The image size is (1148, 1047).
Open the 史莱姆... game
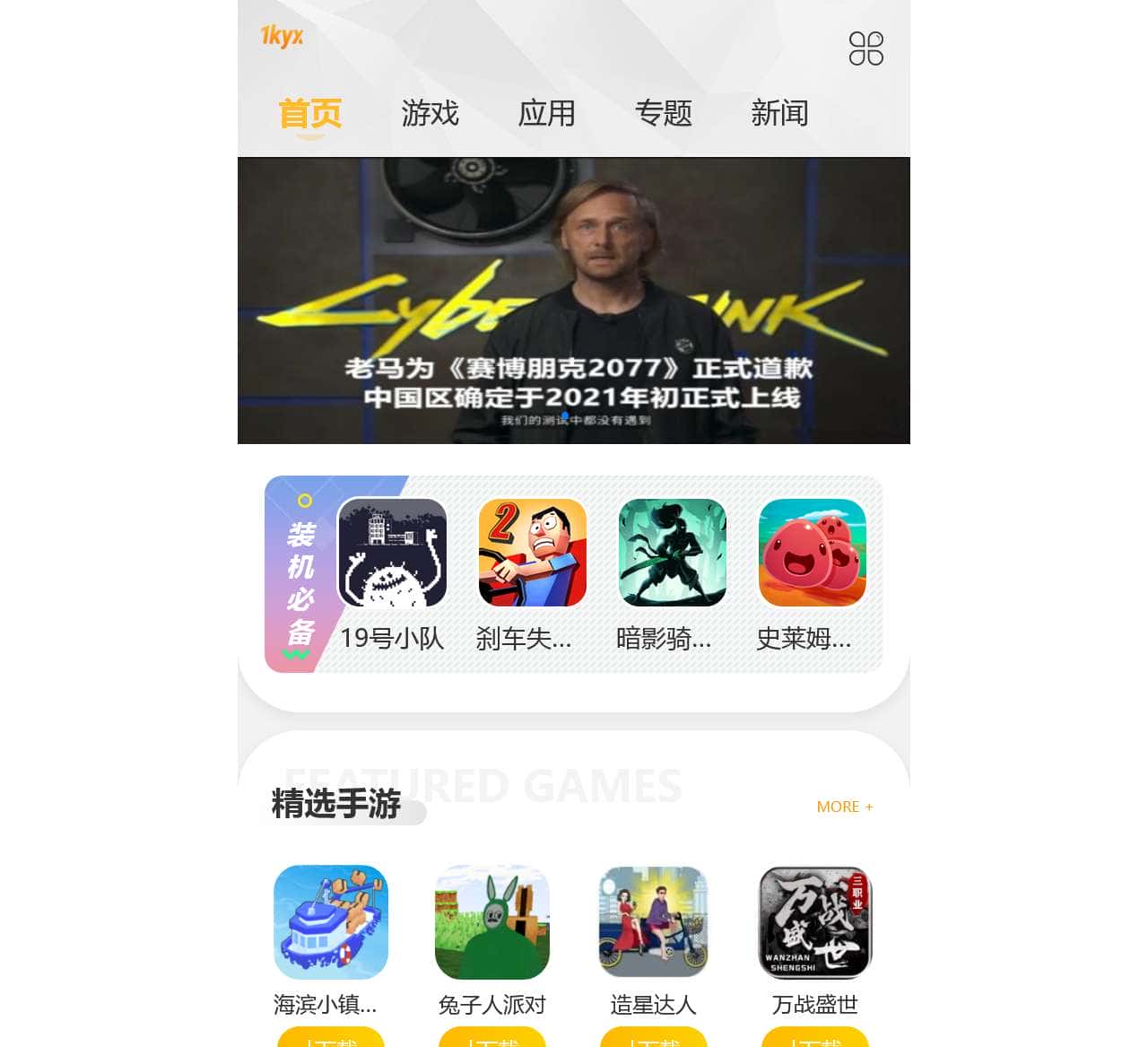click(812, 554)
